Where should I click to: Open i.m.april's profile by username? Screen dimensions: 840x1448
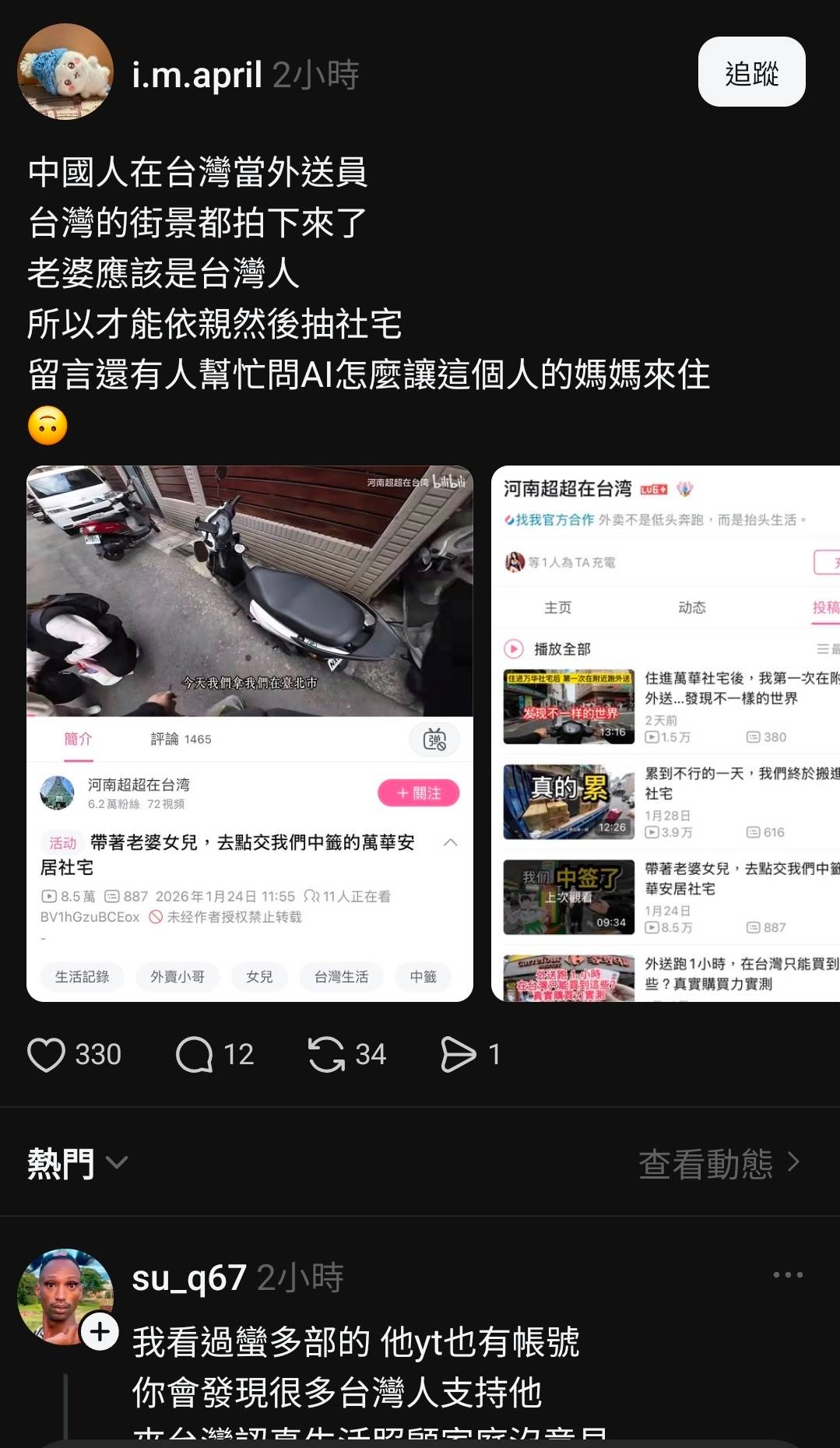coord(197,76)
